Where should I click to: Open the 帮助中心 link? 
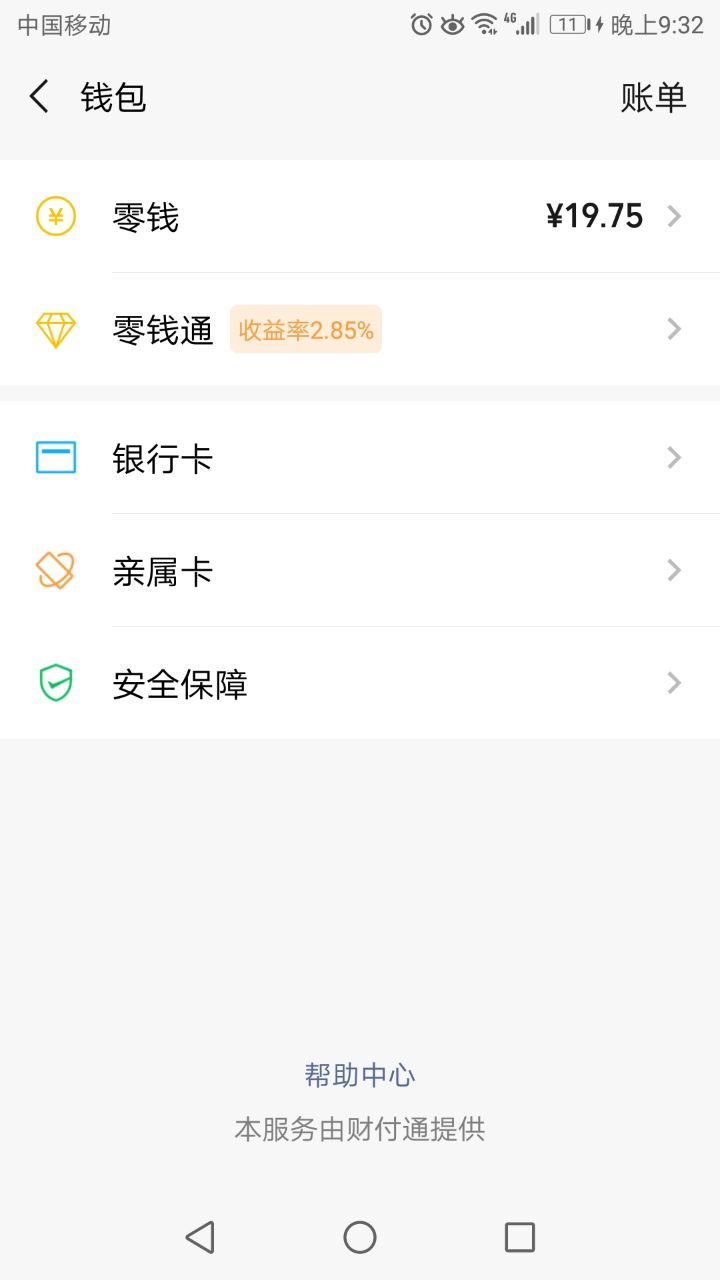(x=360, y=1076)
